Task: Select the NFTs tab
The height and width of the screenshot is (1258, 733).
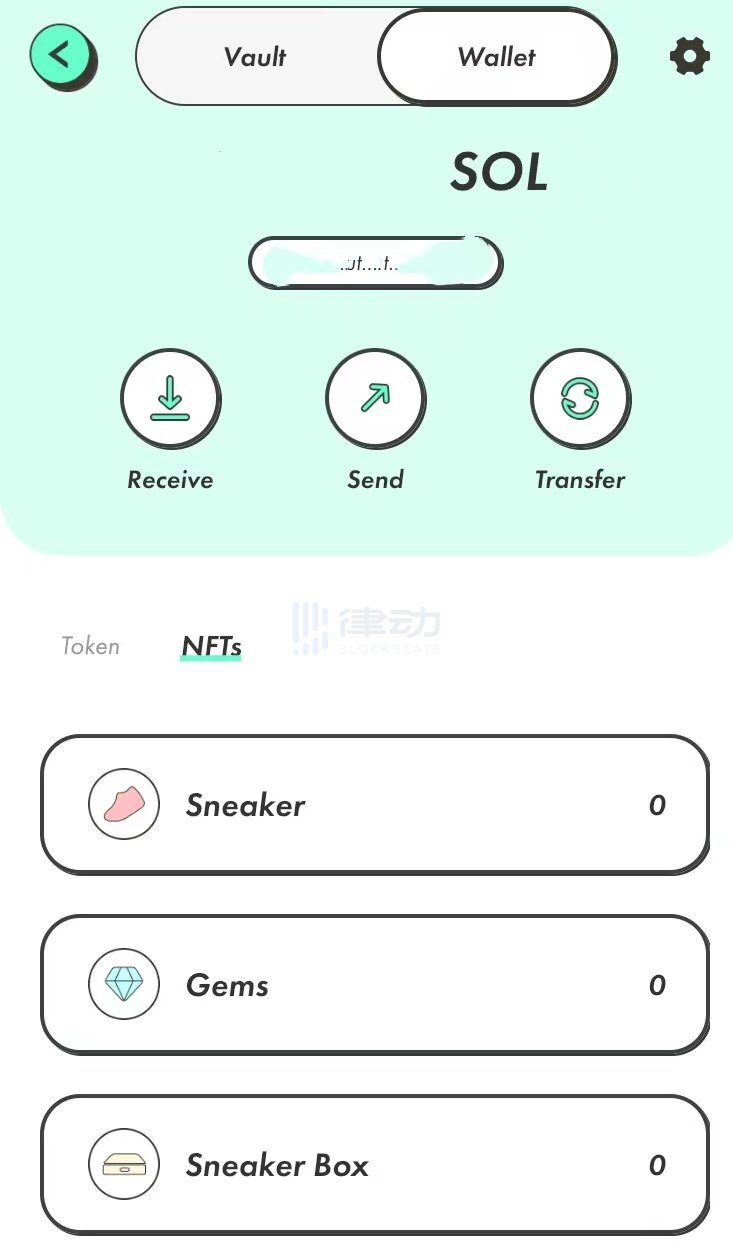Action: (x=211, y=646)
